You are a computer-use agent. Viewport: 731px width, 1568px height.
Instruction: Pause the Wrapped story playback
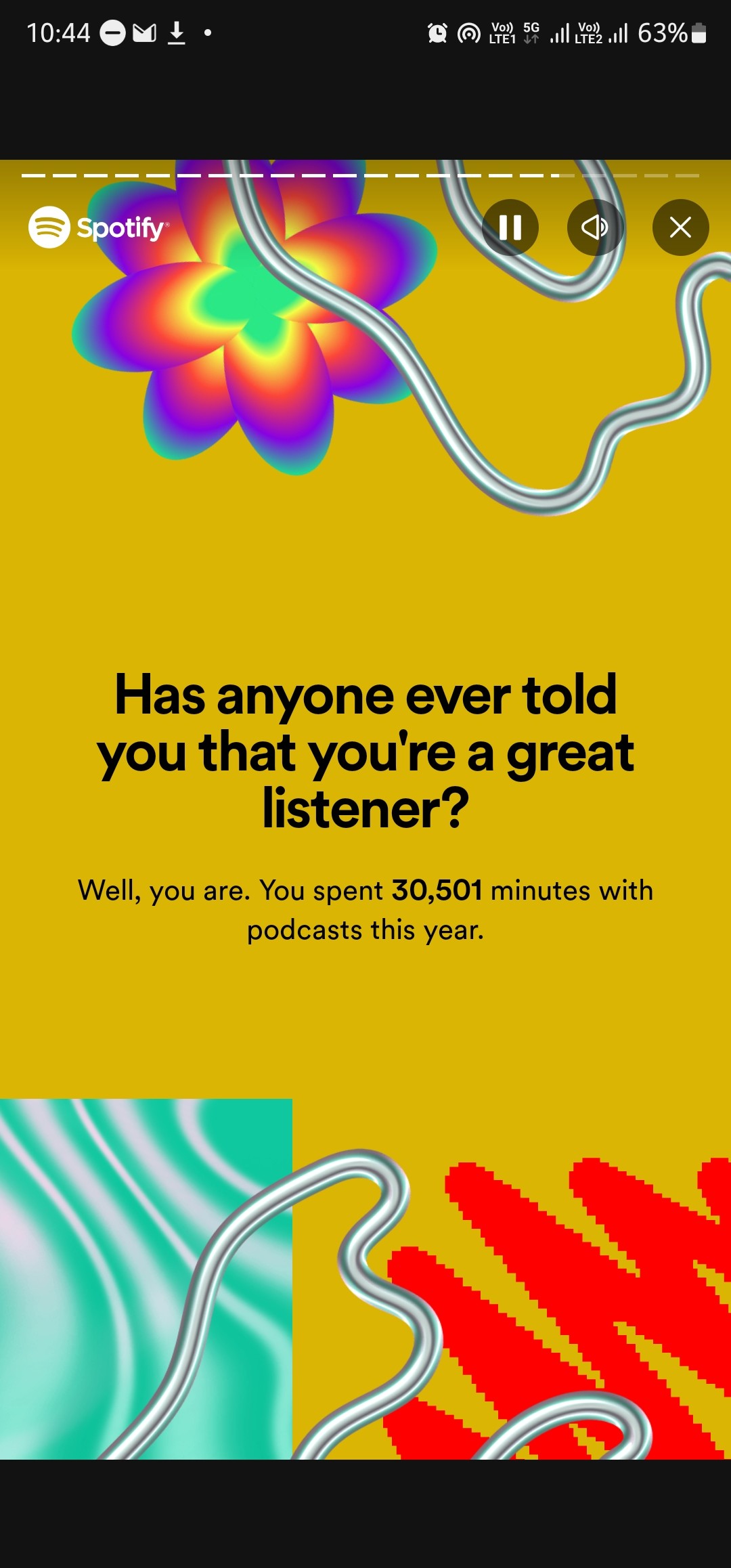[x=510, y=227]
